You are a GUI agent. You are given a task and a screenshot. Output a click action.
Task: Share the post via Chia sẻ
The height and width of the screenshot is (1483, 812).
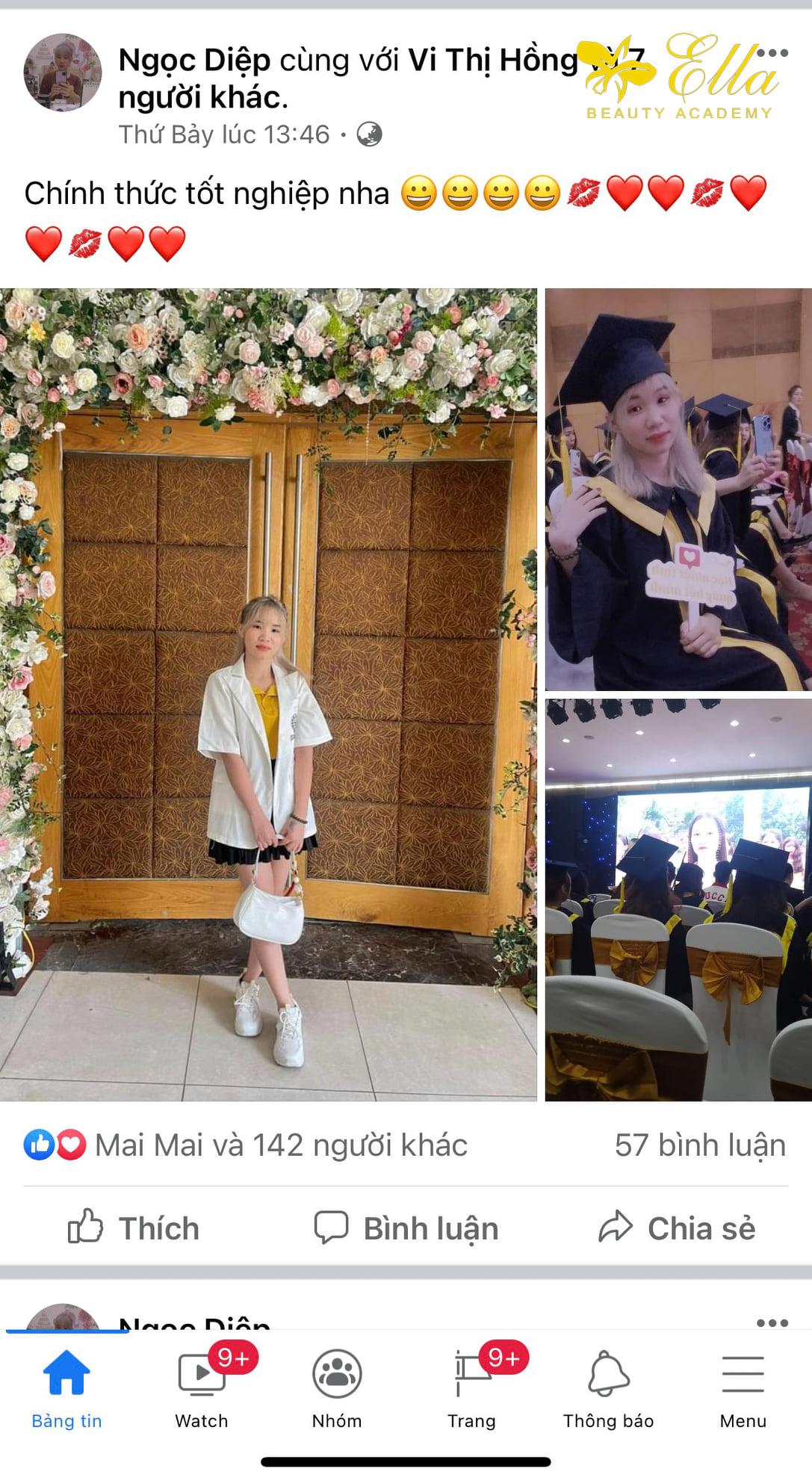tap(677, 1228)
